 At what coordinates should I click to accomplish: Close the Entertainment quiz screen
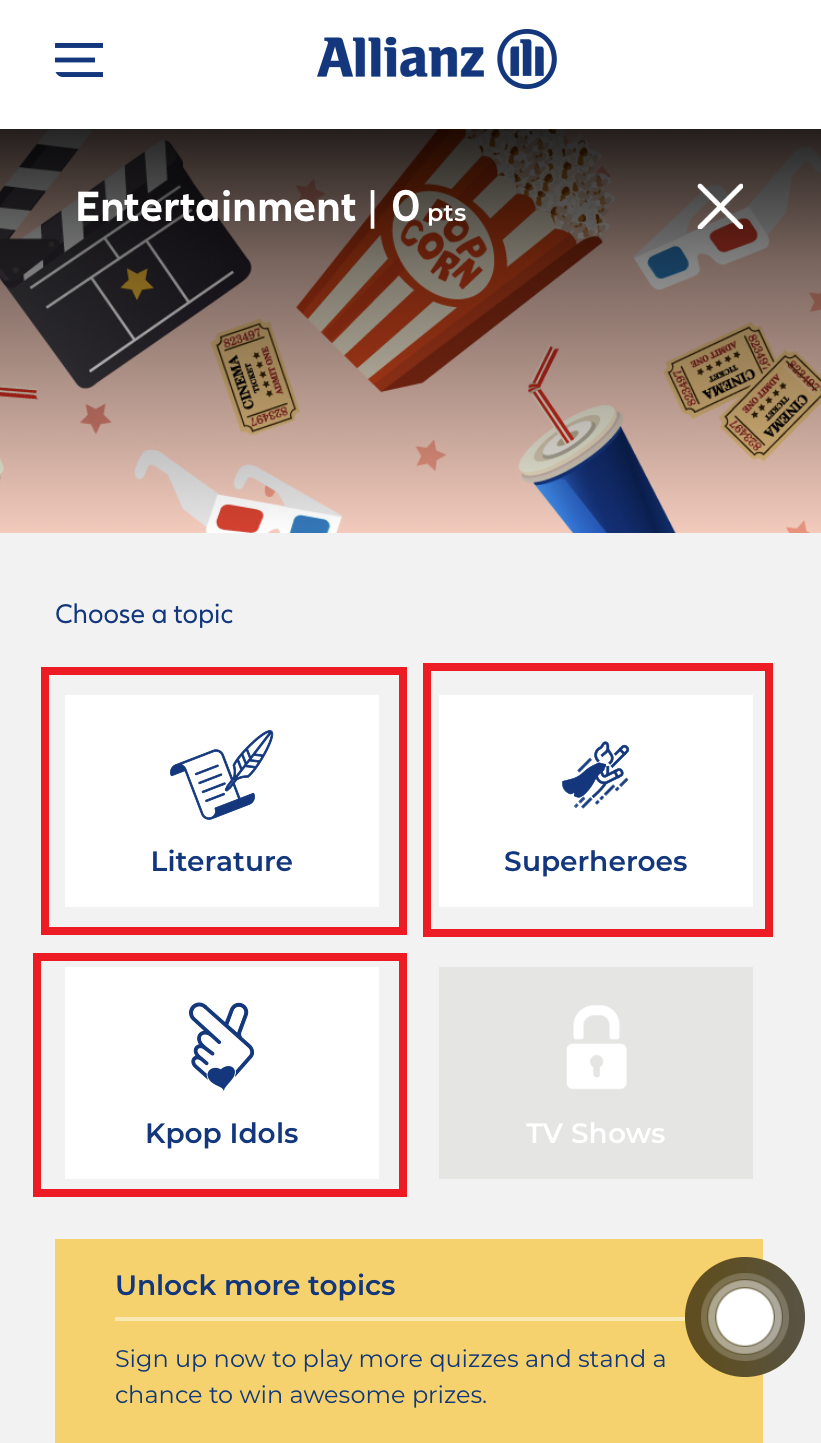point(720,207)
